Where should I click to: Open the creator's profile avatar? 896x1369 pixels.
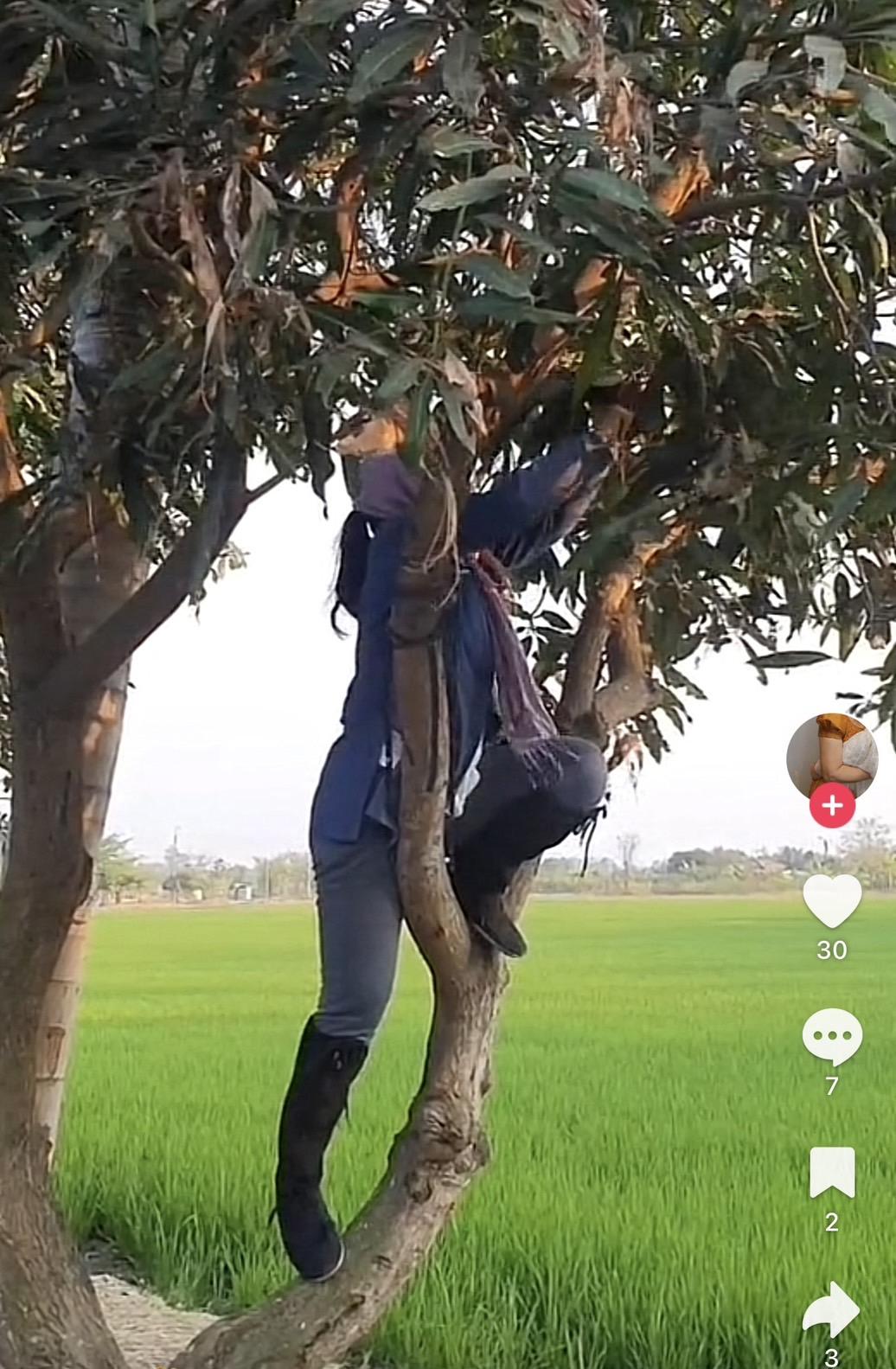tap(831, 755)
